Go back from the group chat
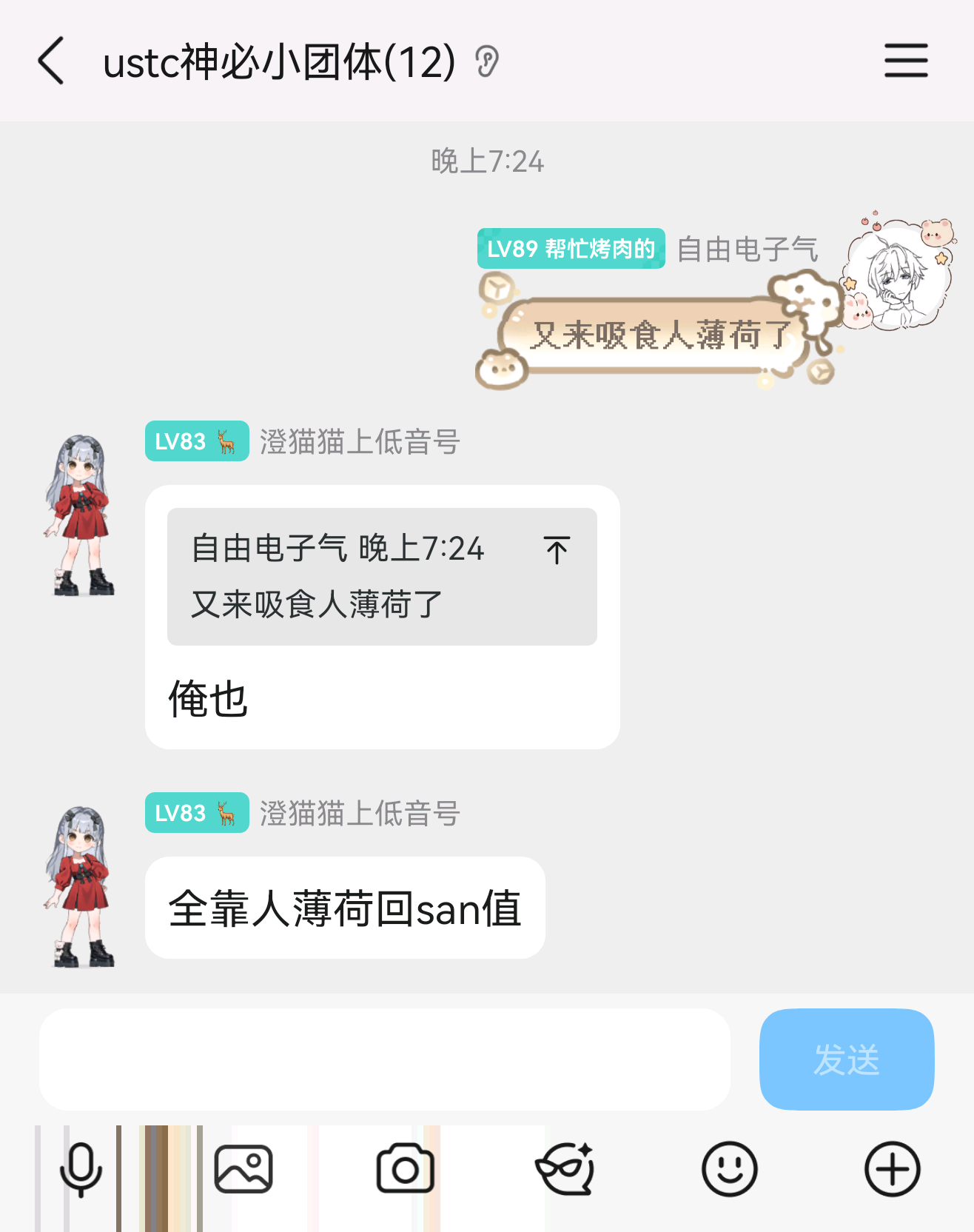 (x=52, y=61)
